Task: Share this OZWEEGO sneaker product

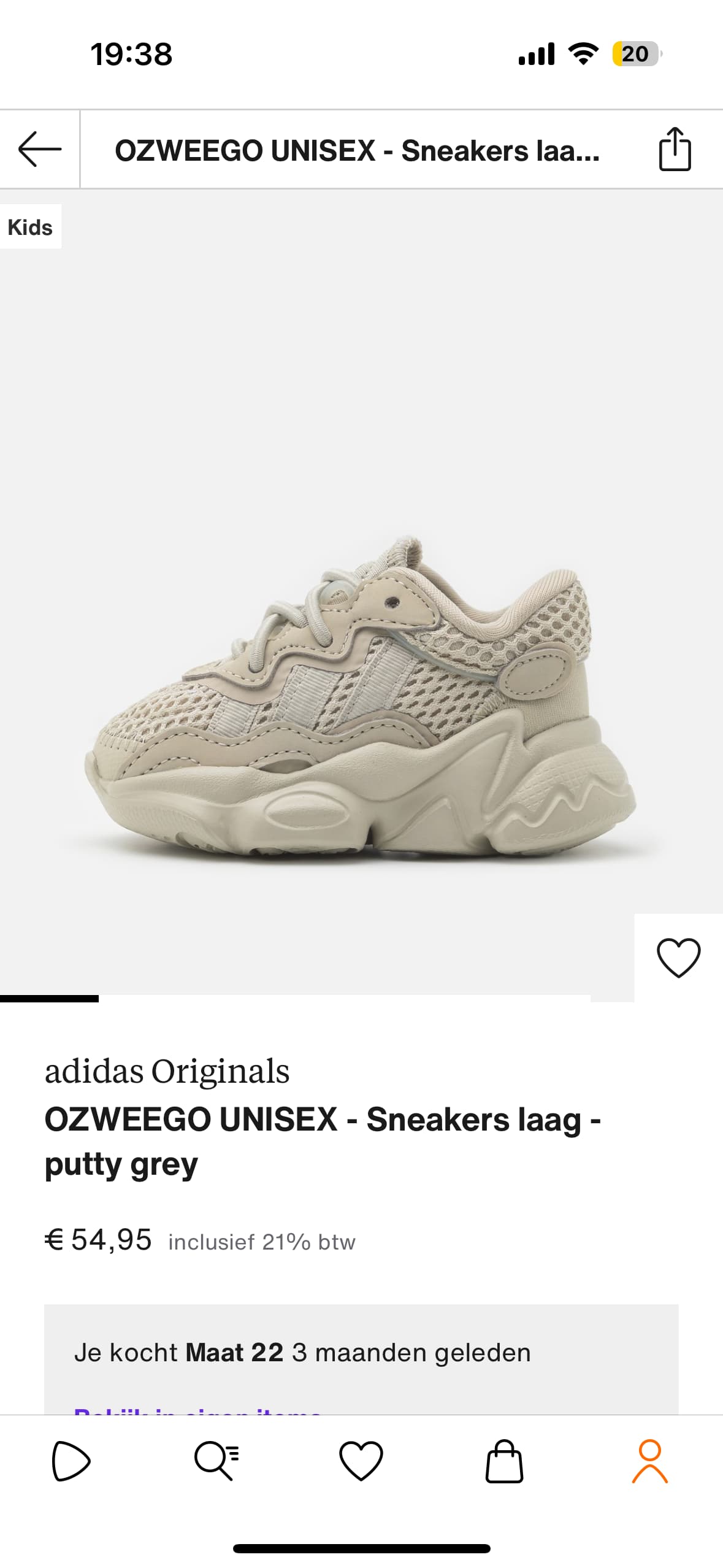Action: pyautogui.click(x=675, y=149)
